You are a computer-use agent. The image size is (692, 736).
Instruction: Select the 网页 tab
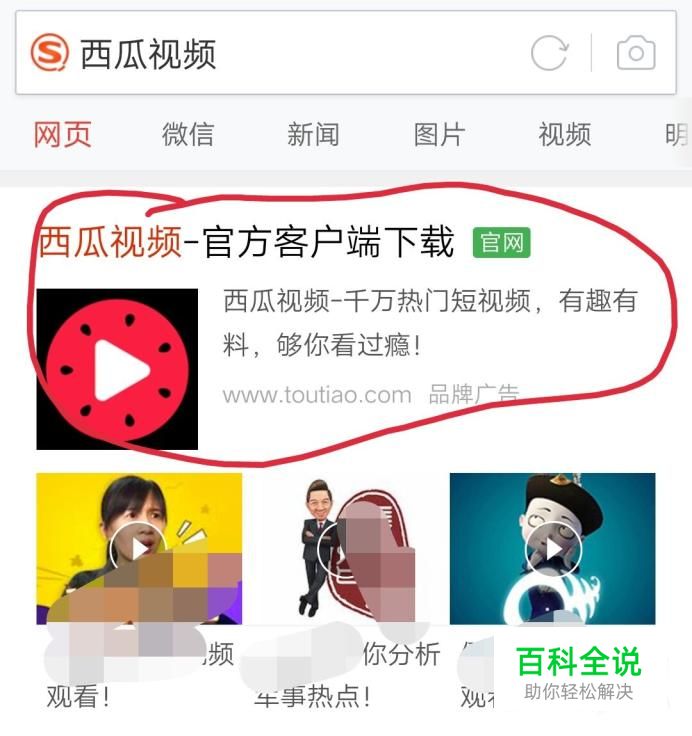62,134
